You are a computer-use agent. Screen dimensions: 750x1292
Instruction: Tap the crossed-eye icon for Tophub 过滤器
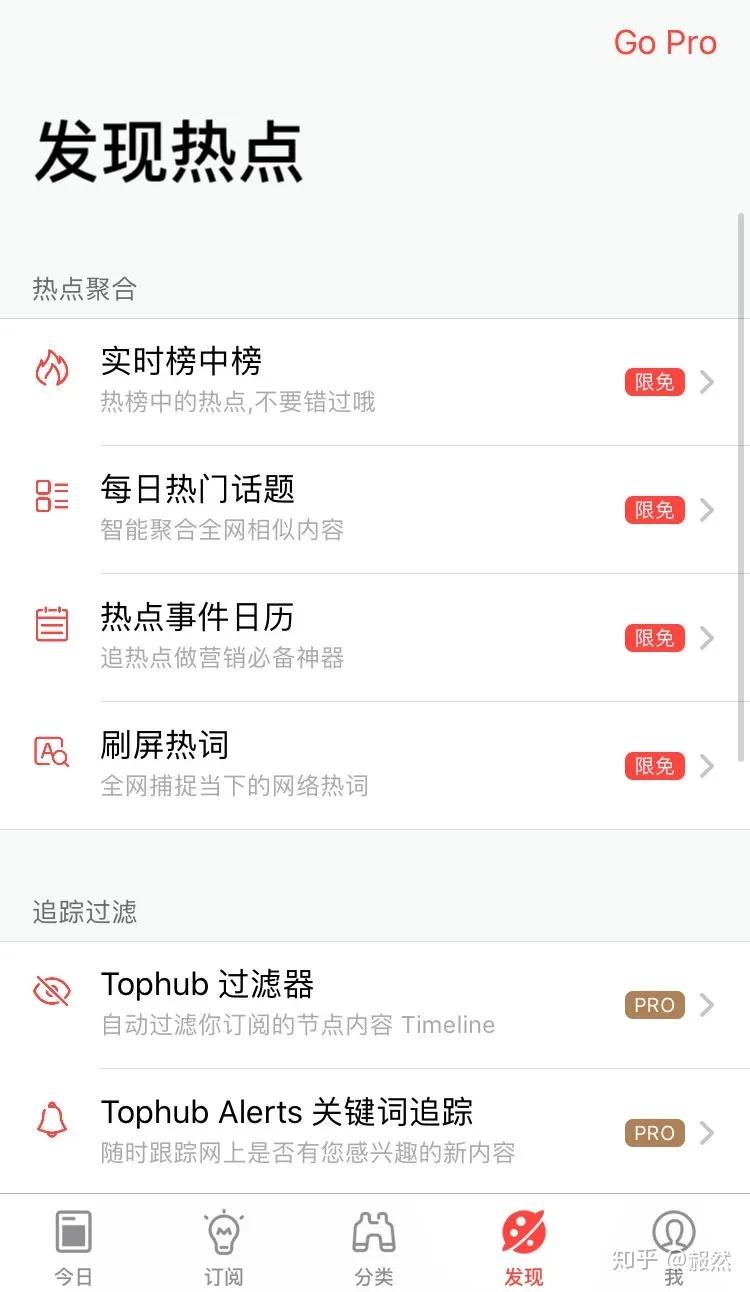click(52, 992)
